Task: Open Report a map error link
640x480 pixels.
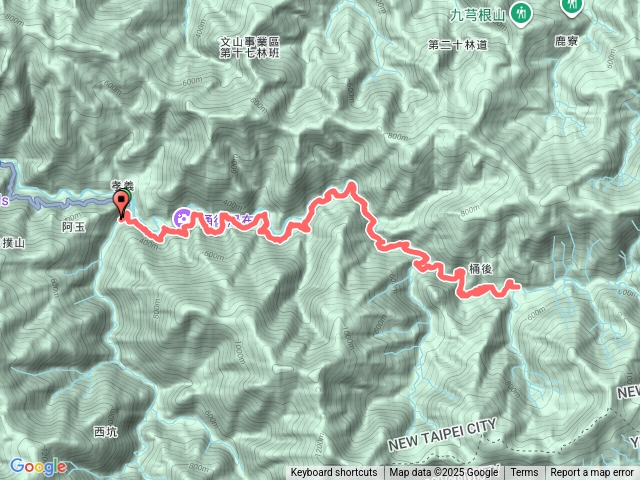Action: pos(594,473)
